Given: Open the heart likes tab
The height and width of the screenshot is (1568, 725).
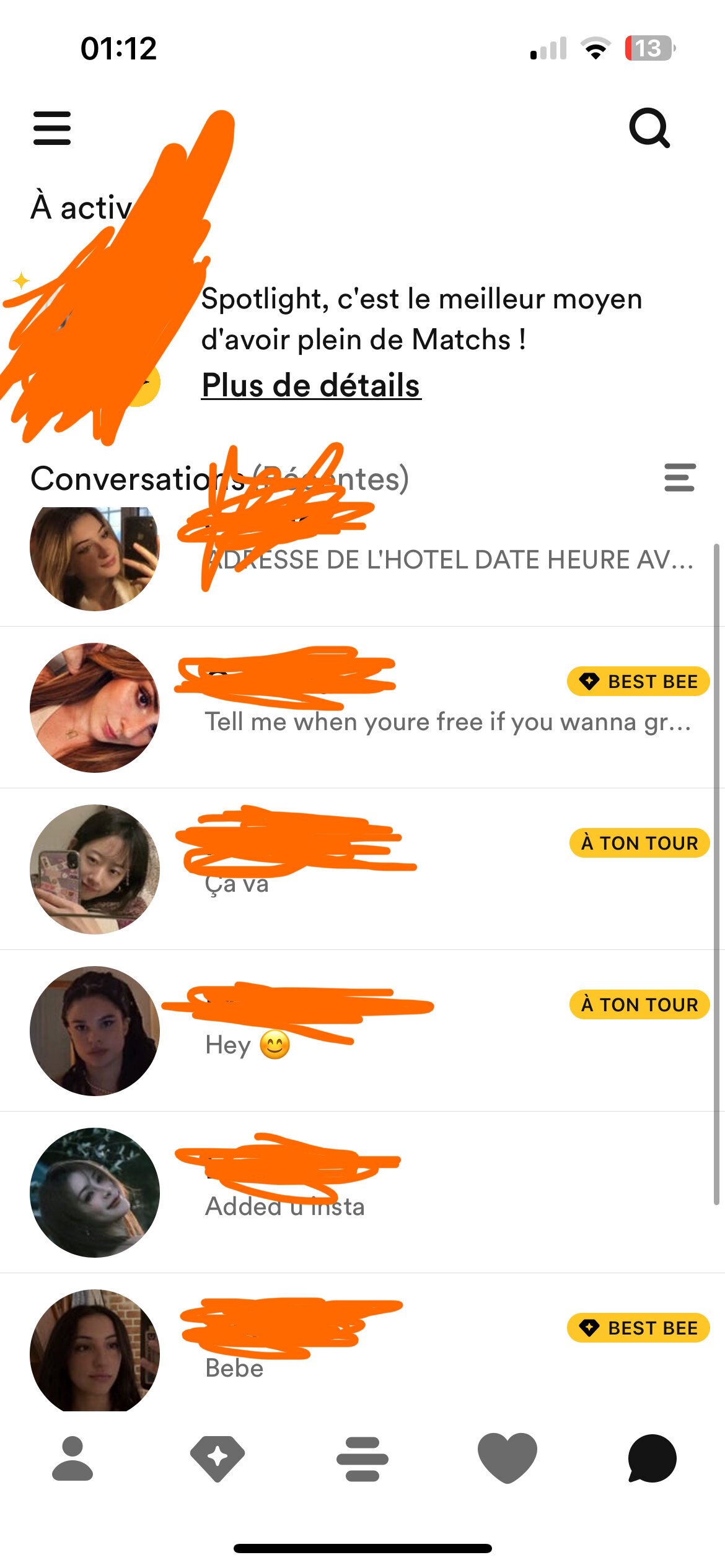Looking at the screenshot, I should (507, 1458).
